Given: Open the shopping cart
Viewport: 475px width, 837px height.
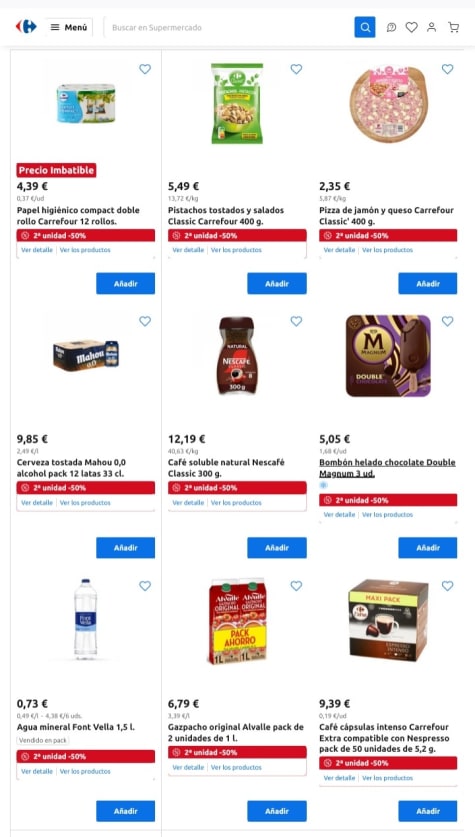Looking at the screenshot, I should [x=454, y=27].
